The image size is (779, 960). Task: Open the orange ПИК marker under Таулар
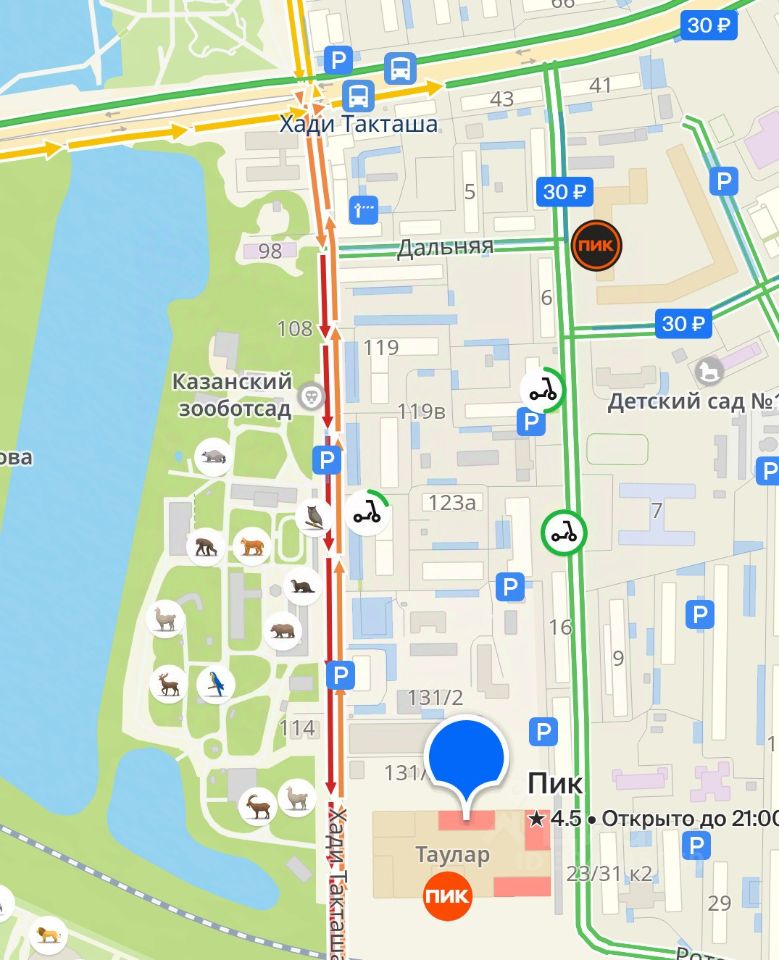[x=446, y=895]
